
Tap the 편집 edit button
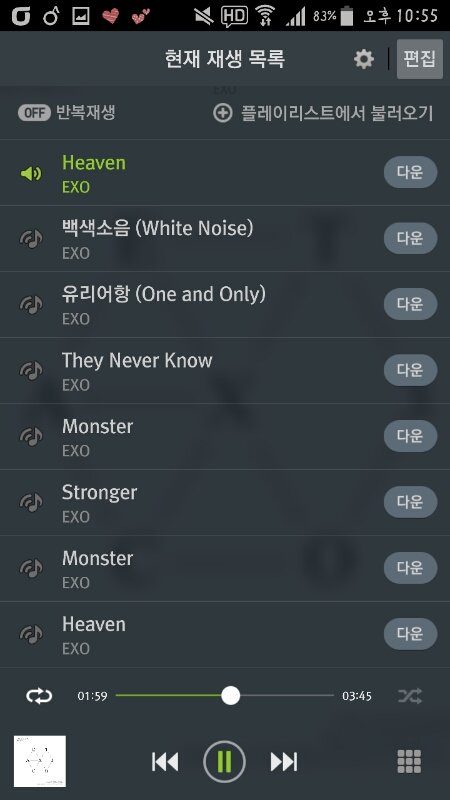(419, 59)
